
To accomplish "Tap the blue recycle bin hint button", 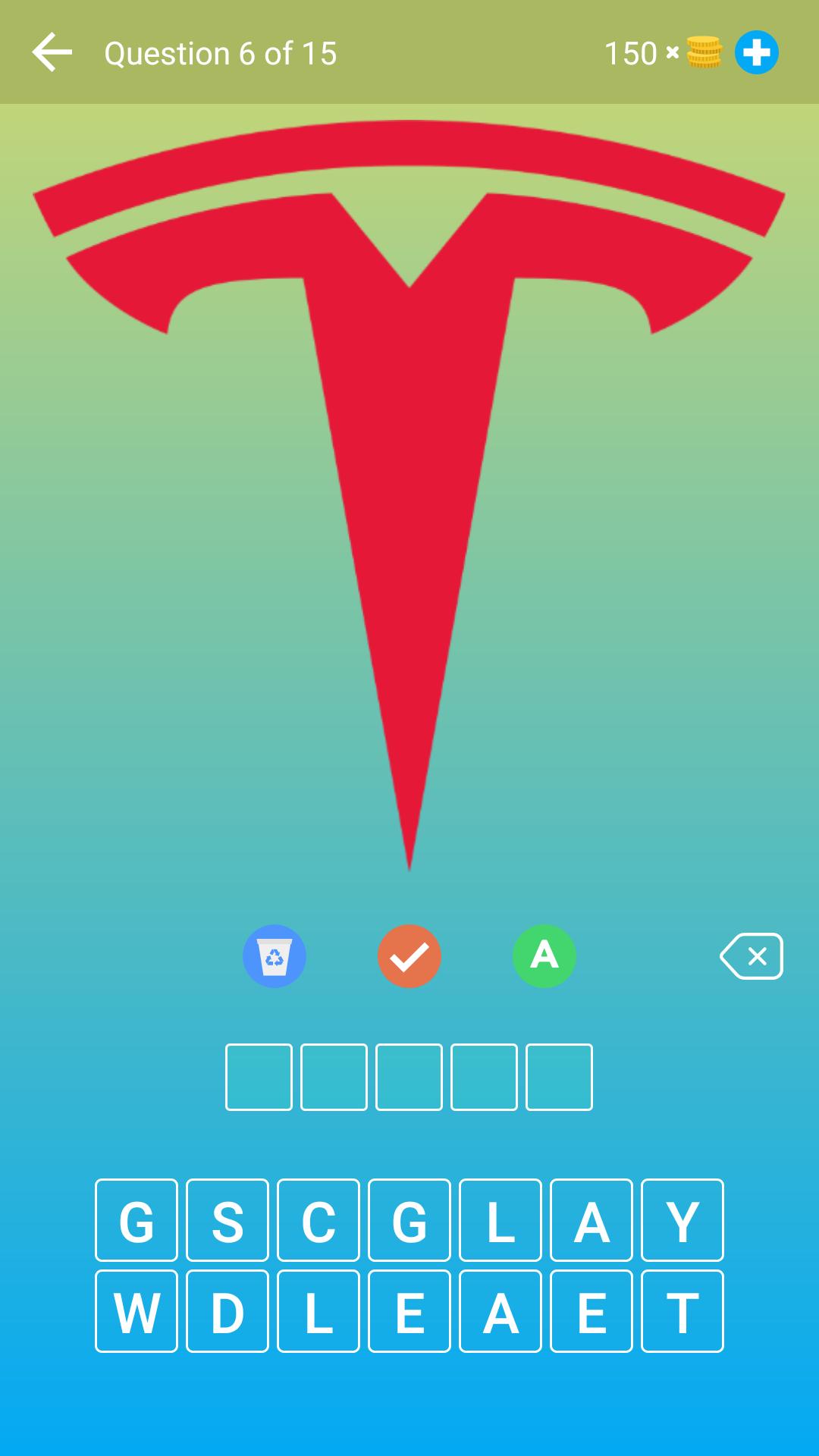I will 275,955.
